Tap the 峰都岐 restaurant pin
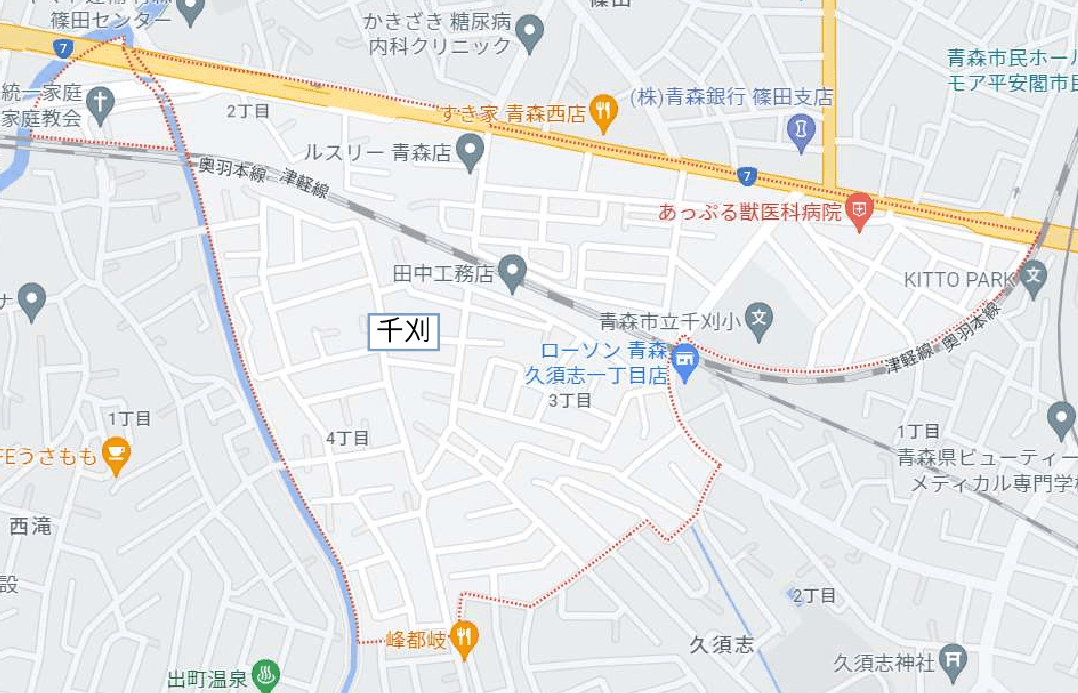1078x693 pixels. tap(464, 636)
